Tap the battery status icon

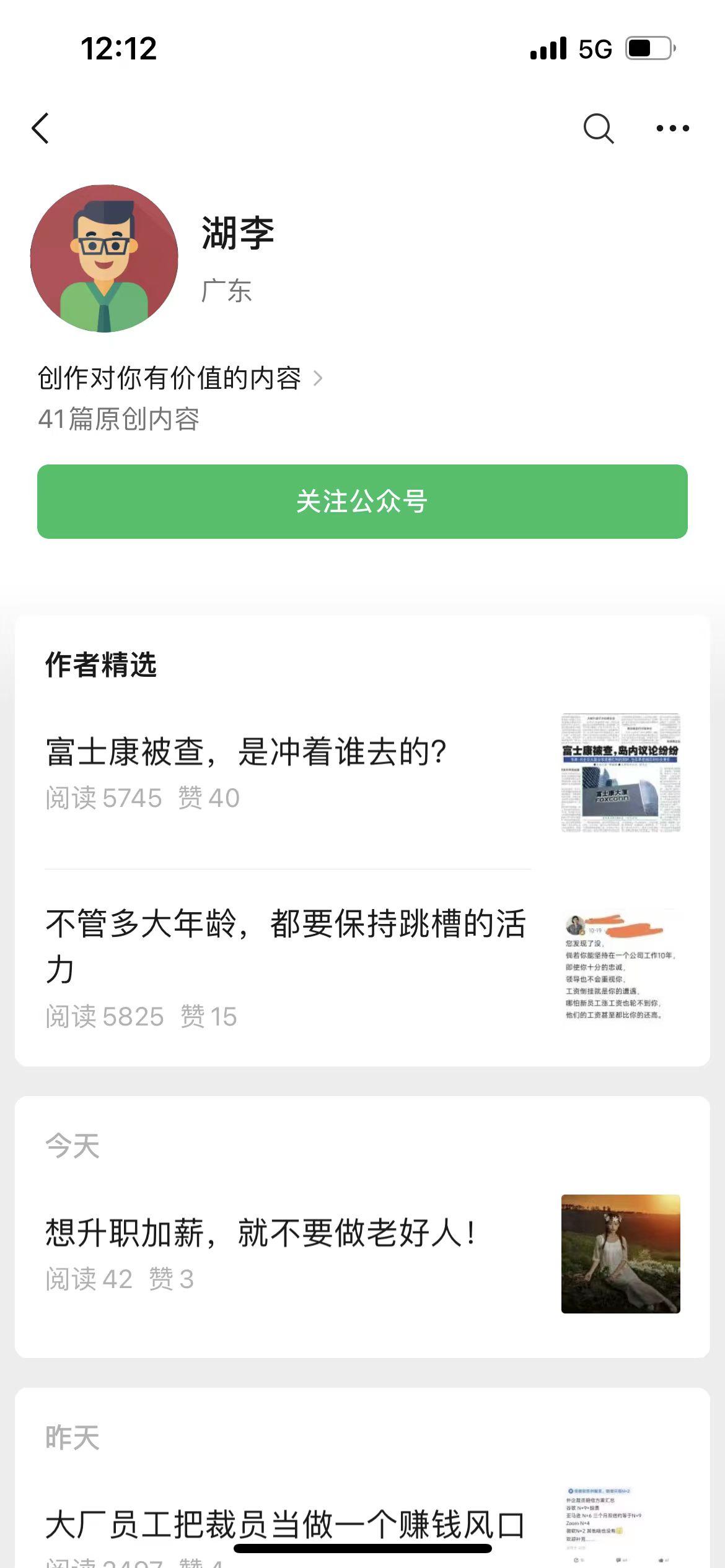[x=647, y=47]
